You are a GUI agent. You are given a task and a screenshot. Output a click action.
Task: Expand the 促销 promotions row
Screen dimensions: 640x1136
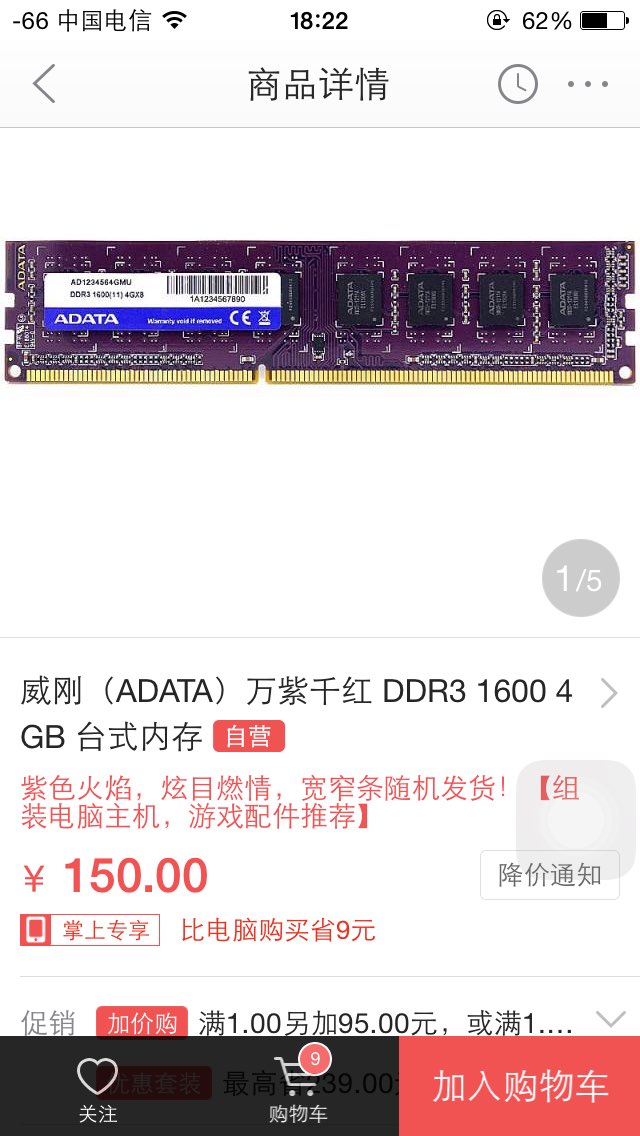click(610, 1019)
